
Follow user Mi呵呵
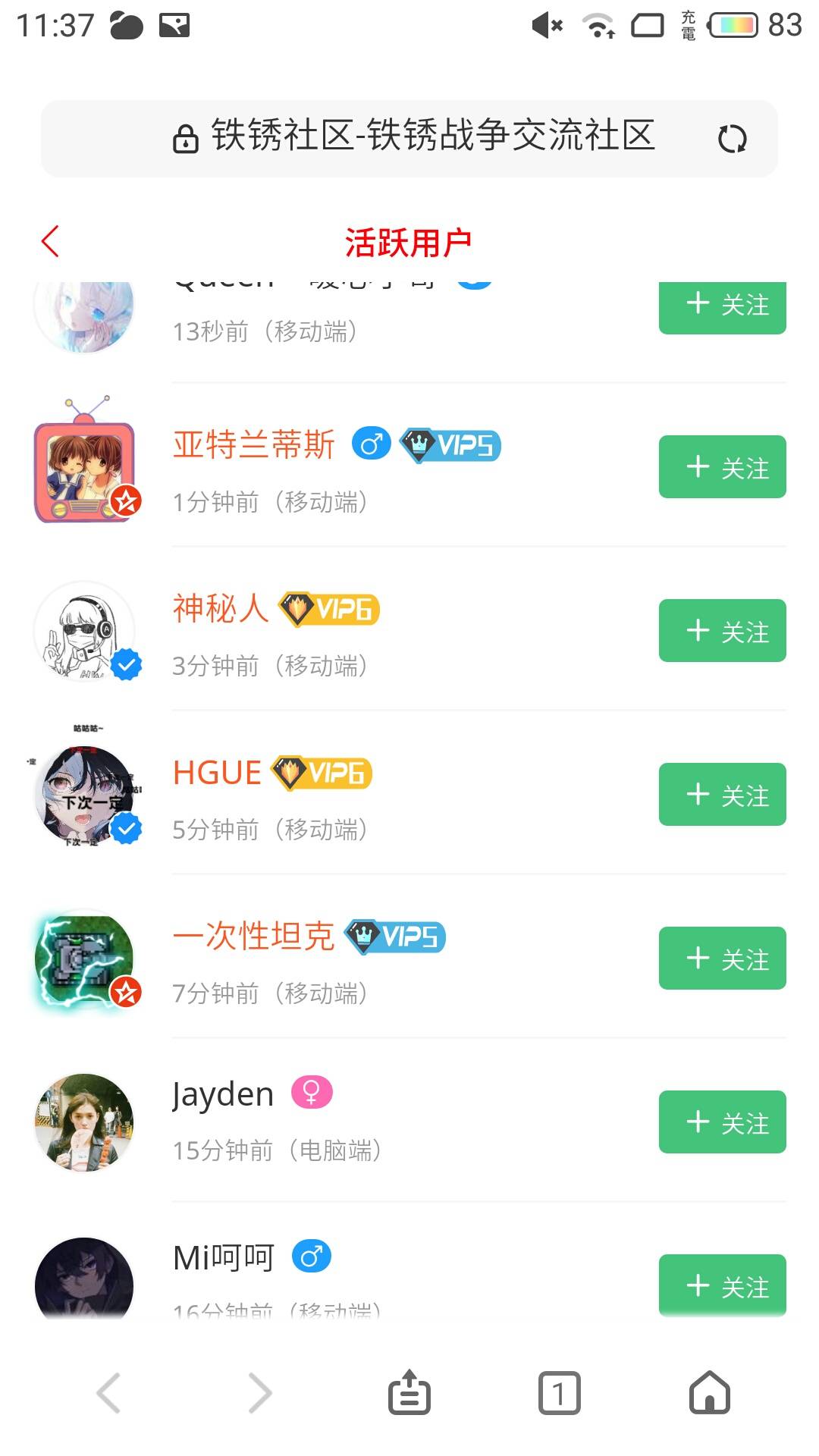(722, 1285)
